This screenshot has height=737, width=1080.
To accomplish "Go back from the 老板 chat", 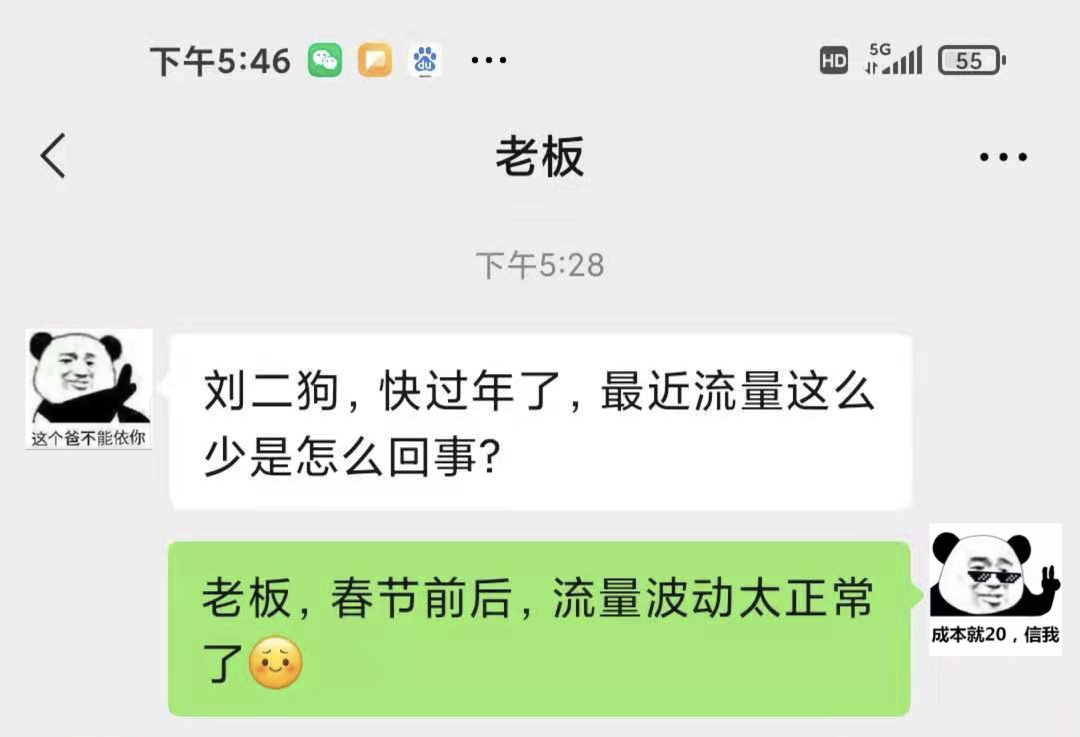I will coord(53,157).
